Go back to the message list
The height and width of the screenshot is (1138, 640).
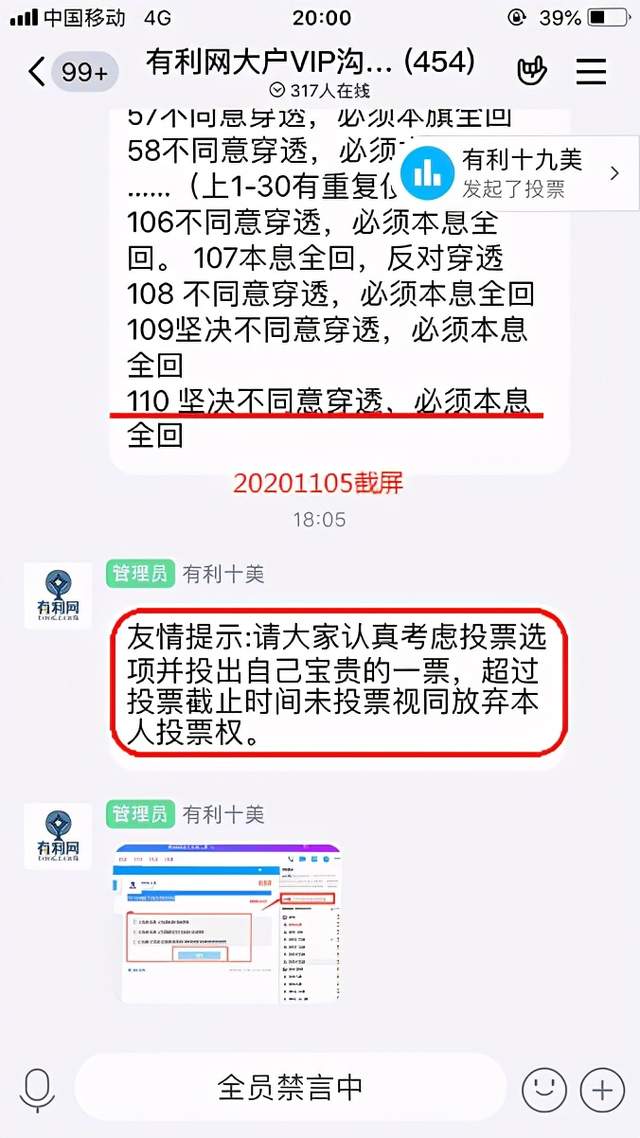pyautogui.click(x=38, y=72)
